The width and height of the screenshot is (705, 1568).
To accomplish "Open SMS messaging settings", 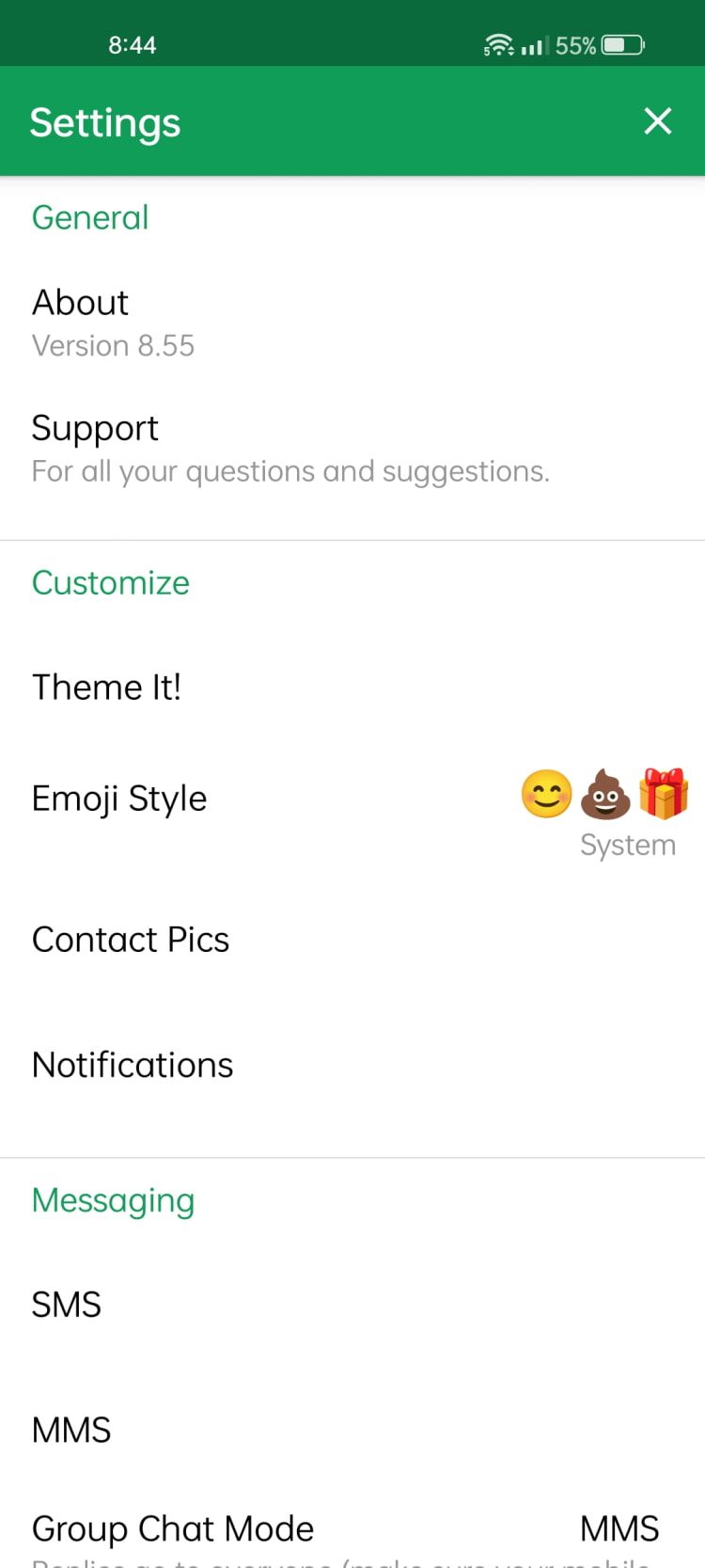I will point(66,1305).
